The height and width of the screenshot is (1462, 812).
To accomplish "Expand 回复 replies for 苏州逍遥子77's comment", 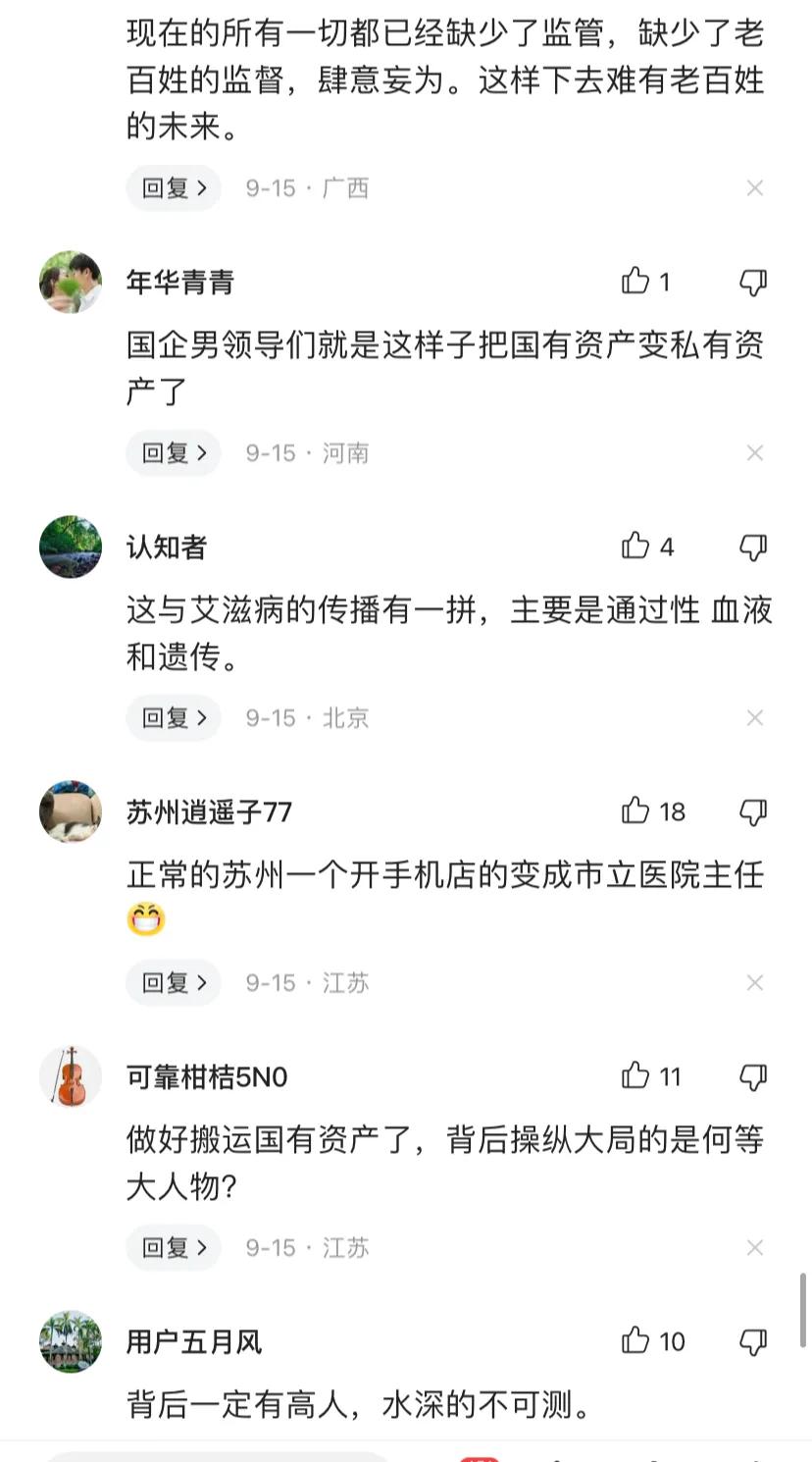I will pos(173,983).
